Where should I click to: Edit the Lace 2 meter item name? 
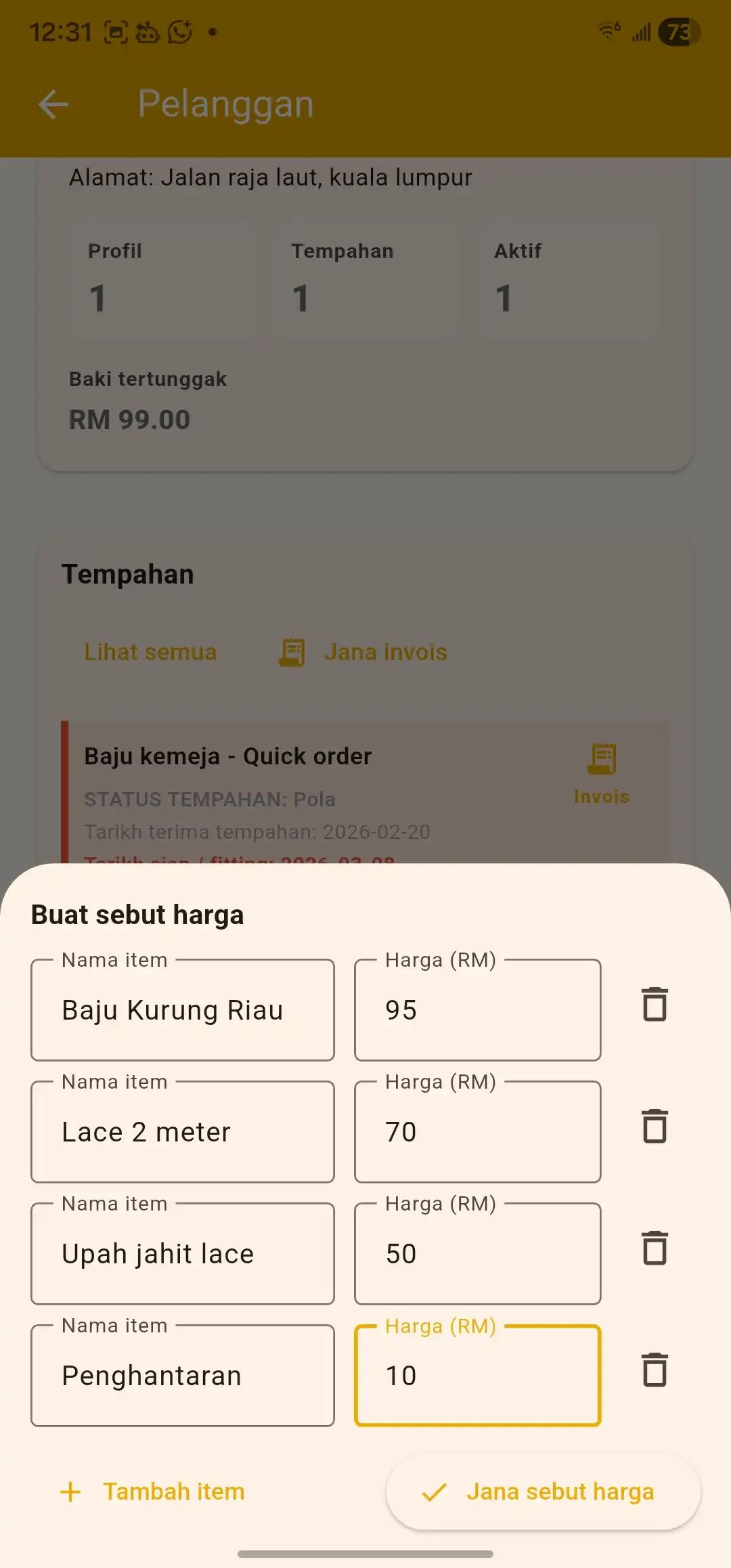pos(183,1132)
